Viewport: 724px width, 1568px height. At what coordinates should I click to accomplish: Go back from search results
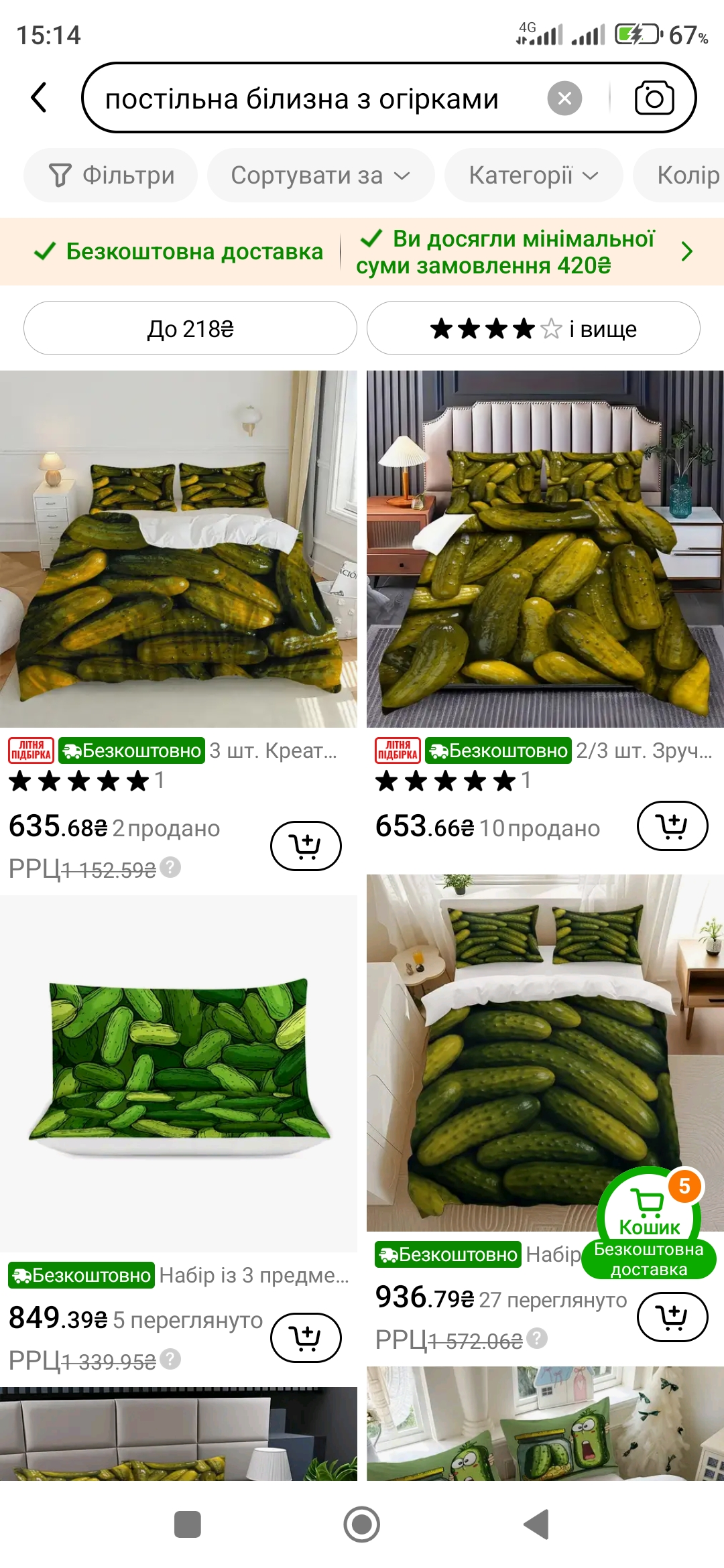pyautogui.click(x=40, y=98)
